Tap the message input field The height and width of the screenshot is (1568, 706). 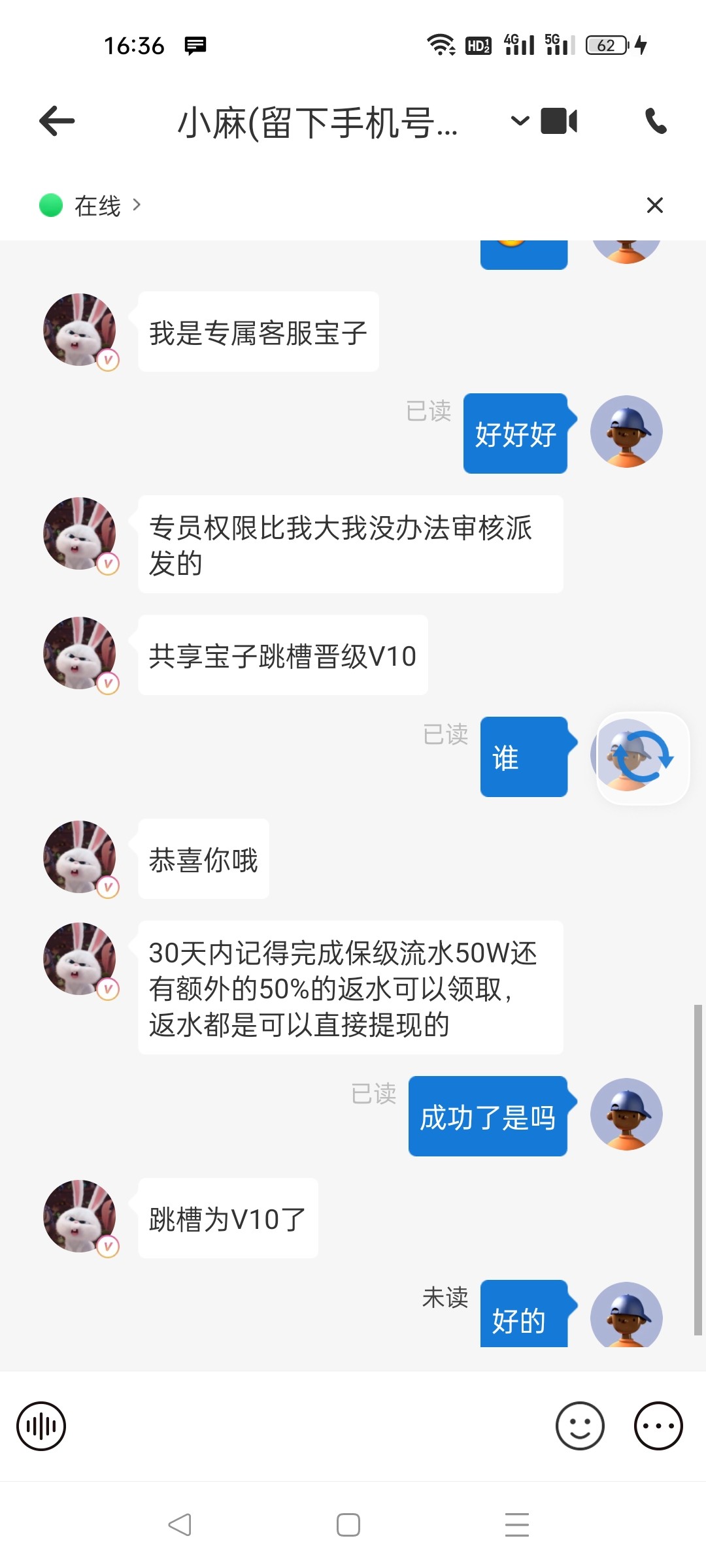[x=307, y=1426]
